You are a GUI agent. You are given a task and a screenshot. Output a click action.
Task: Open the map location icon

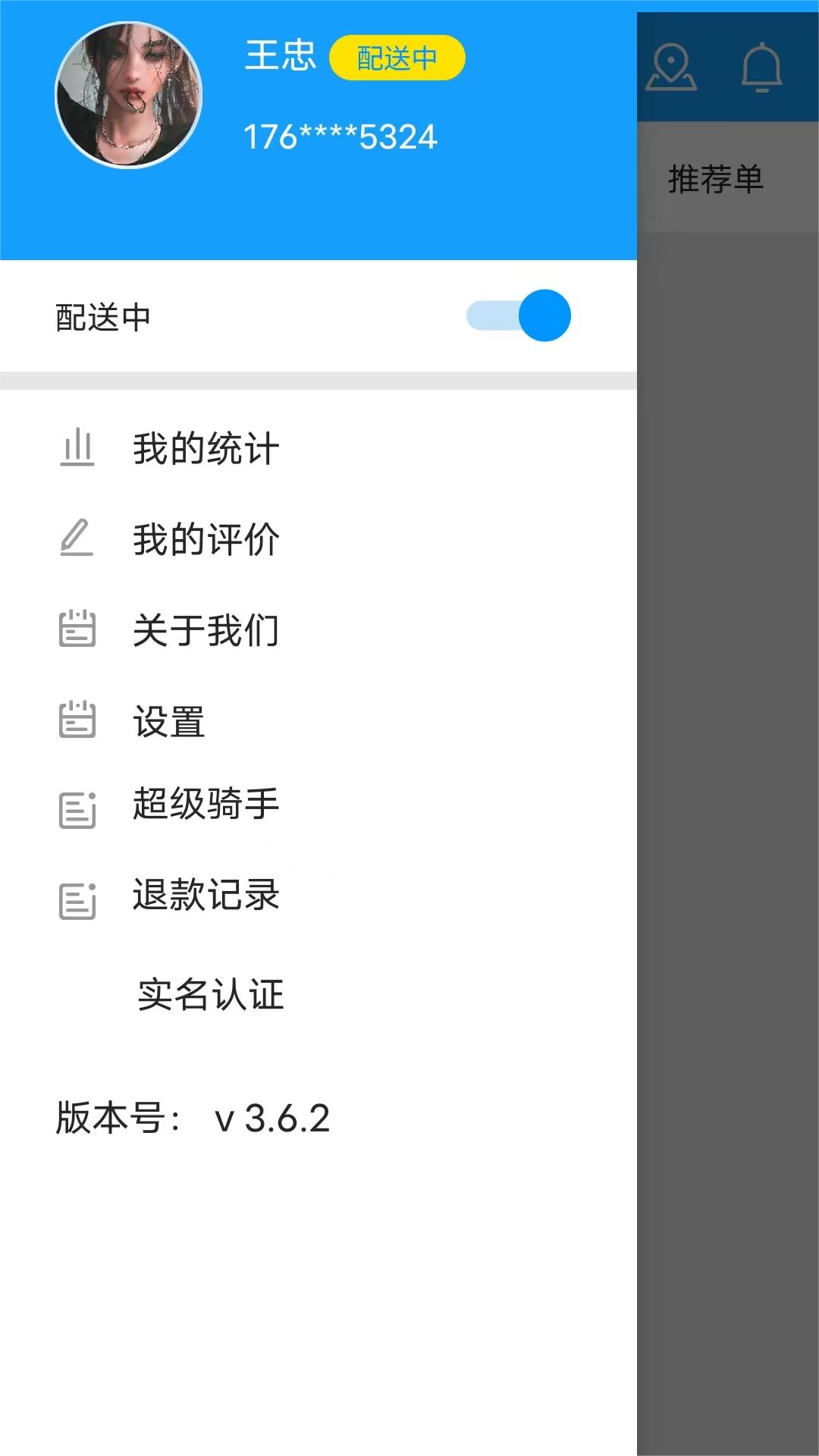tap(671, 68)
